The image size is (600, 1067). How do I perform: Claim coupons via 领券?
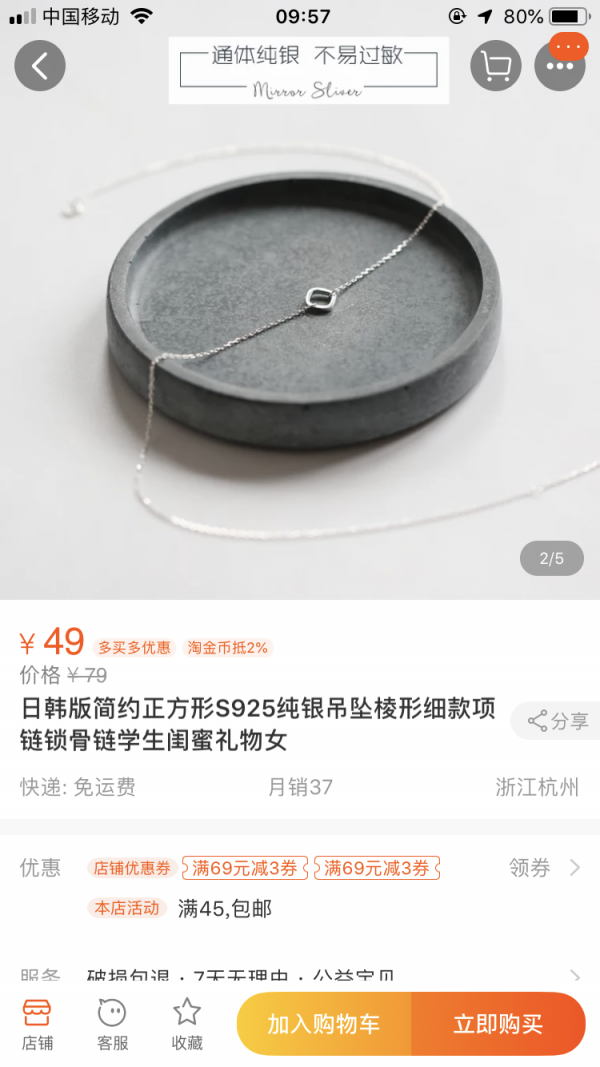tap(545, 868)
